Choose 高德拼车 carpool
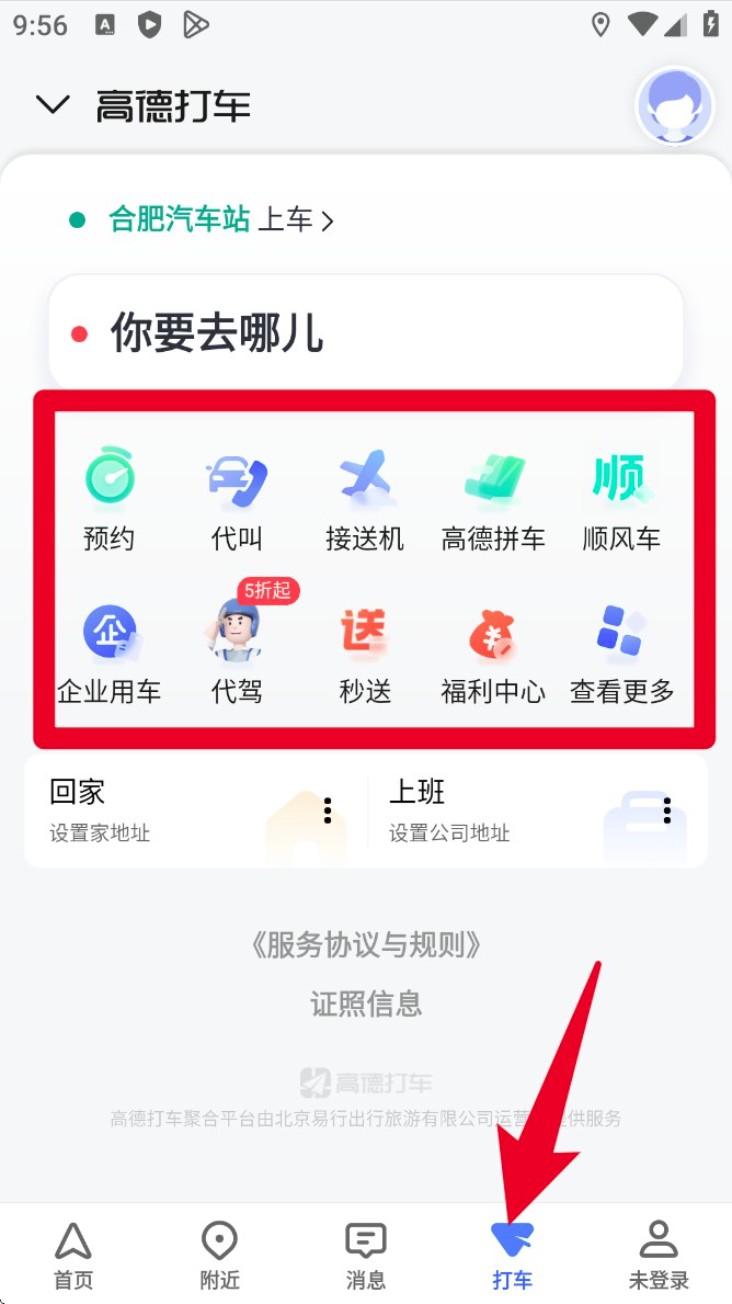This screenshot has width=732, height=1304. tap(493, 500)
